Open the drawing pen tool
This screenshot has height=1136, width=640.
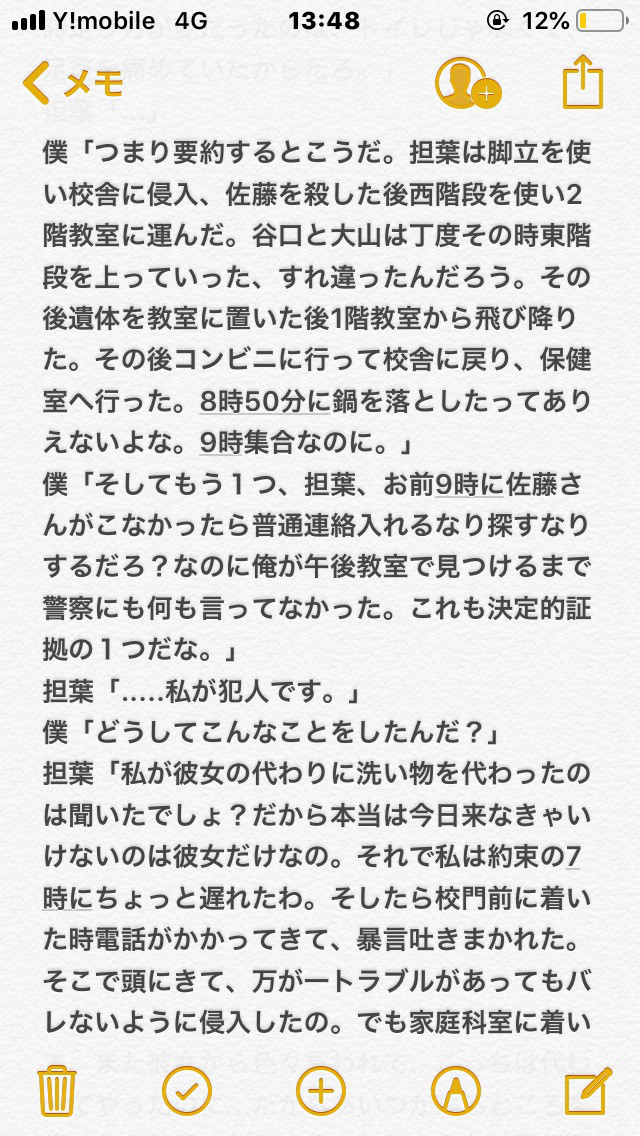(x=455, y=1090)
